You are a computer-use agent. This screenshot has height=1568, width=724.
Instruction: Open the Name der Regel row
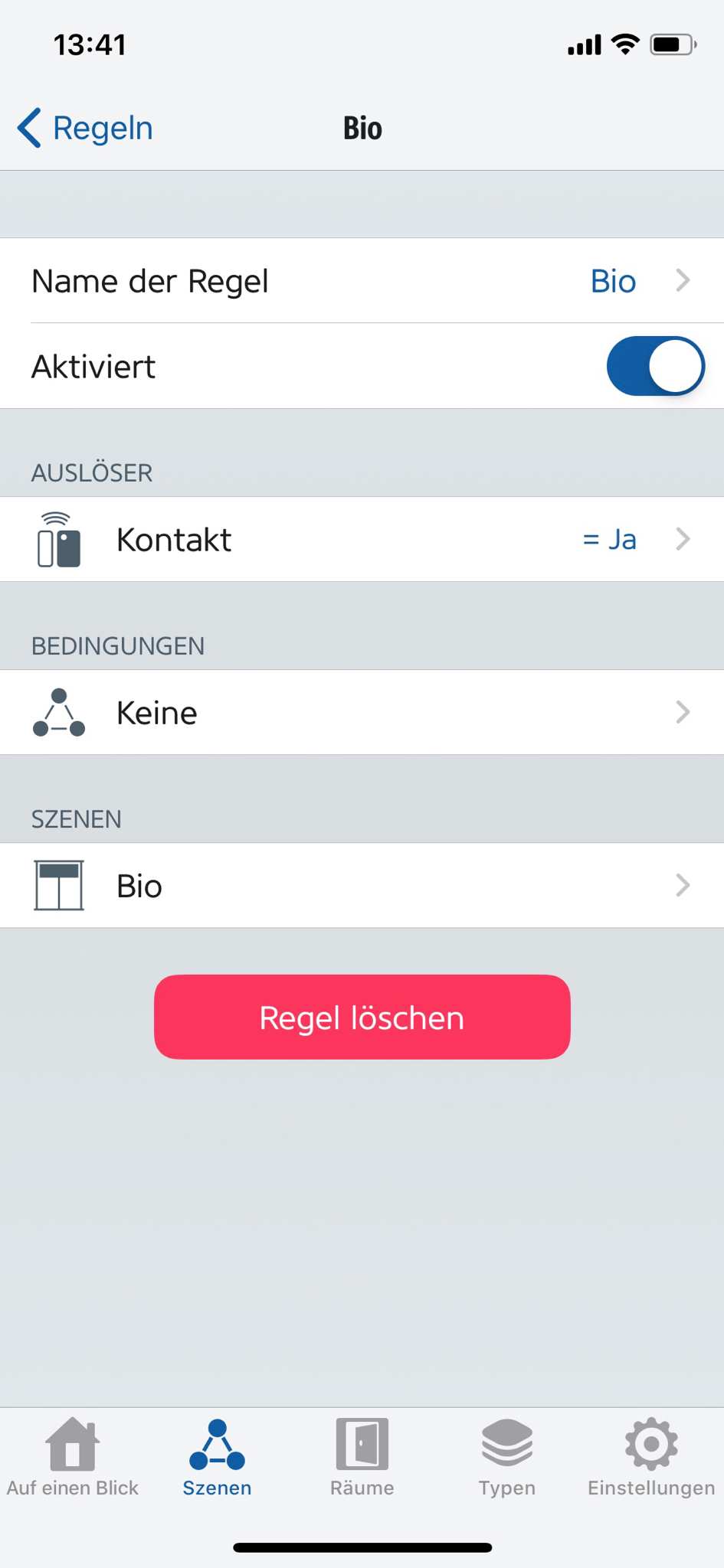(x=362, y=281)
